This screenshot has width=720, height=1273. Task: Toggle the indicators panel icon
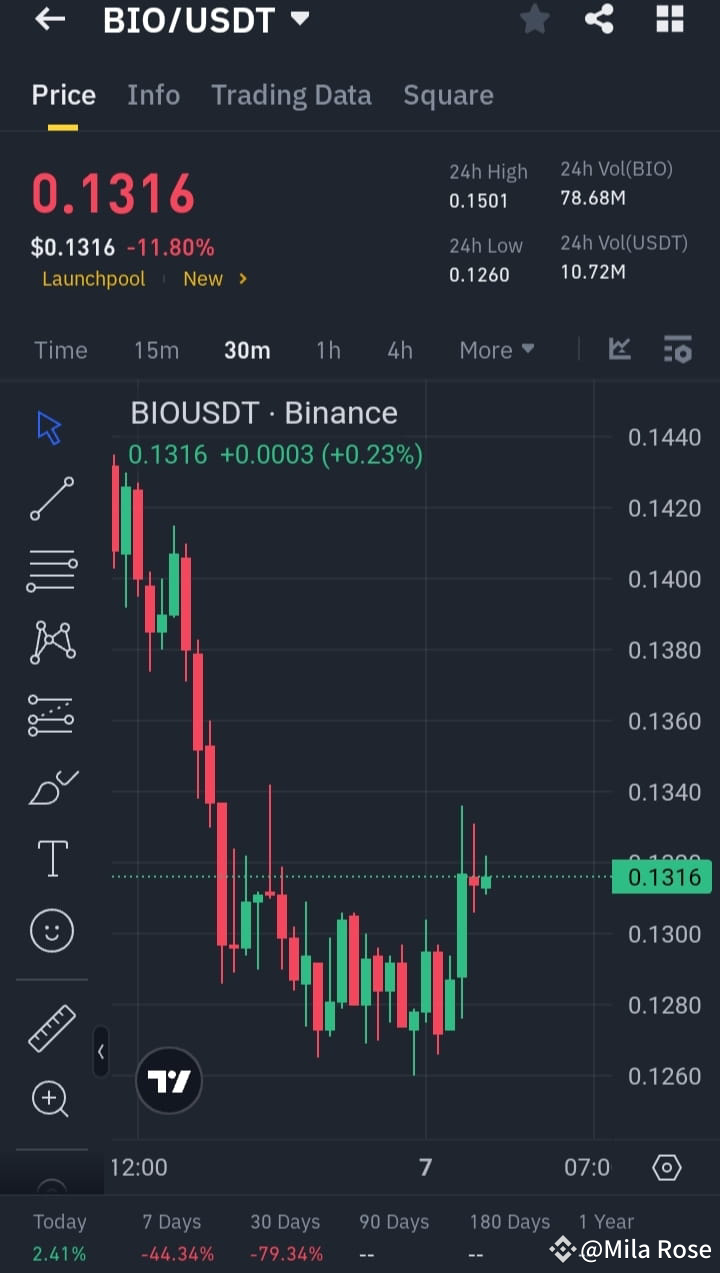(678, 349)
